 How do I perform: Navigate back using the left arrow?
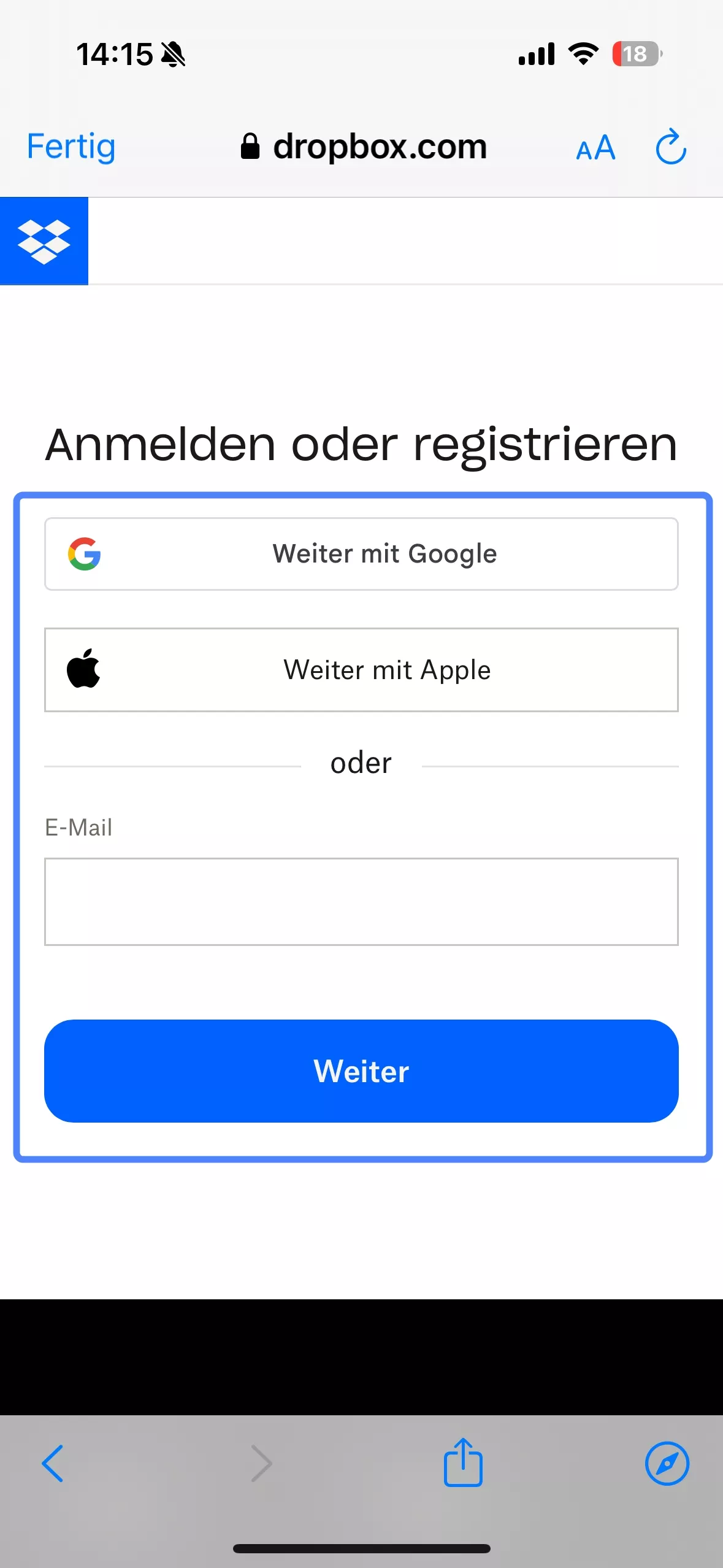click(53, 1464)
